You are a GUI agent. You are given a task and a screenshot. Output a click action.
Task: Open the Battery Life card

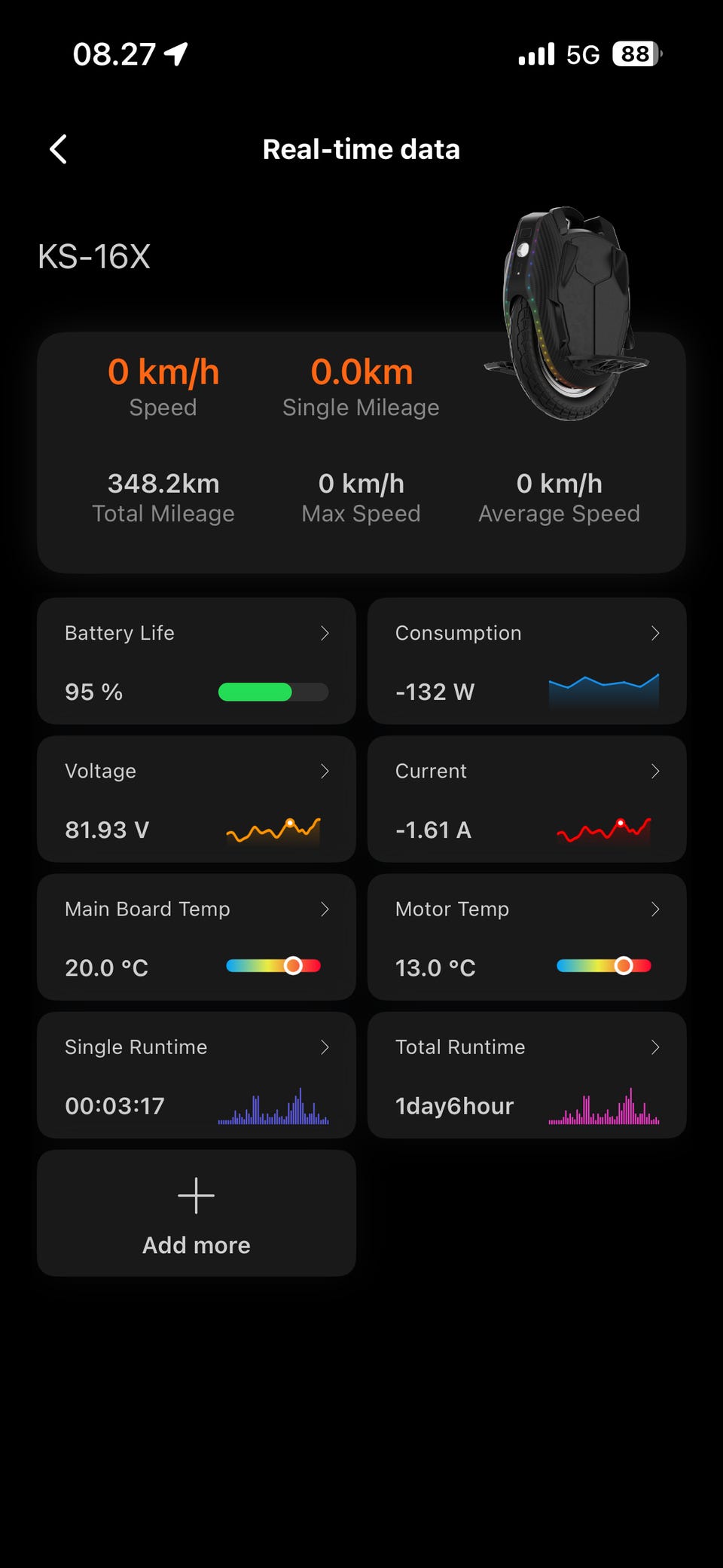(197, 661)
